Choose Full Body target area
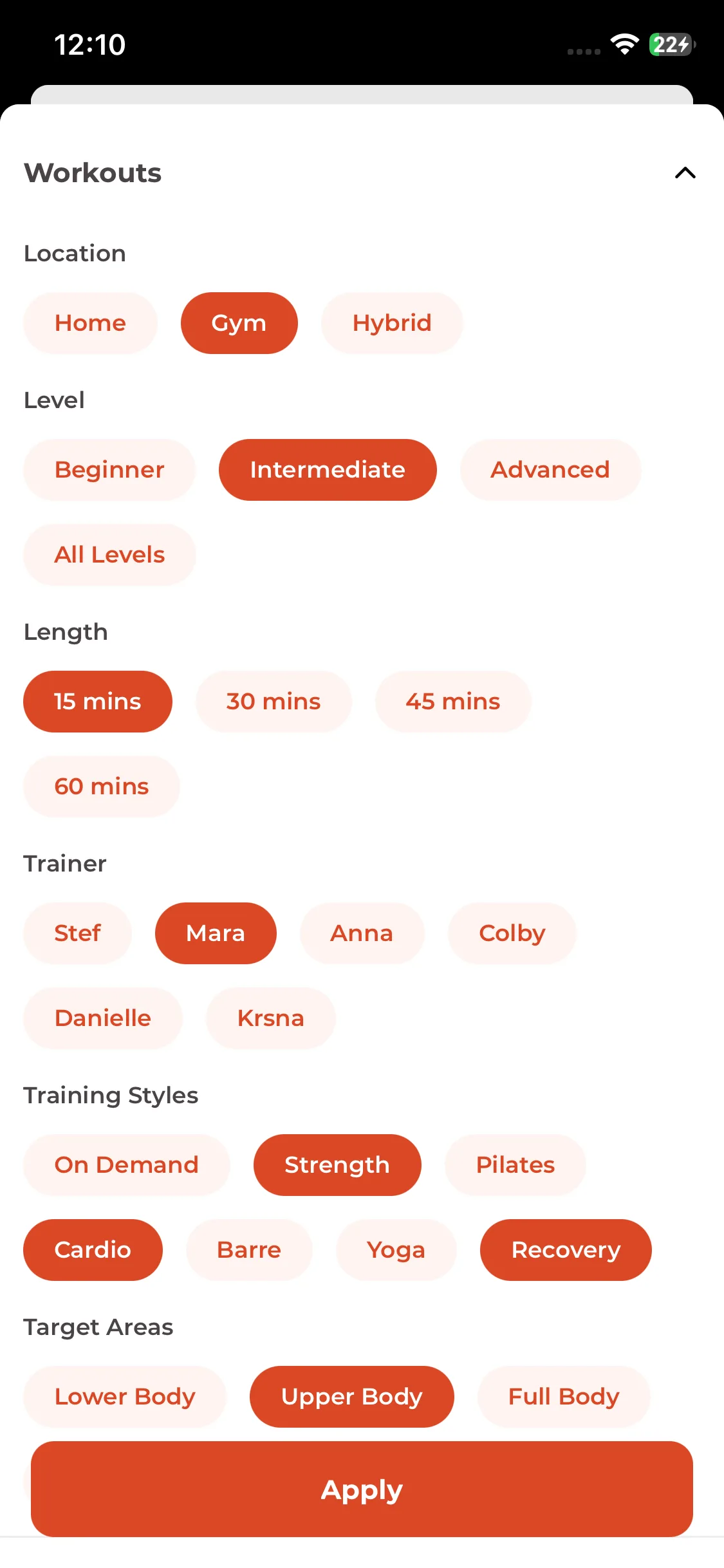 click(564, 1397)
